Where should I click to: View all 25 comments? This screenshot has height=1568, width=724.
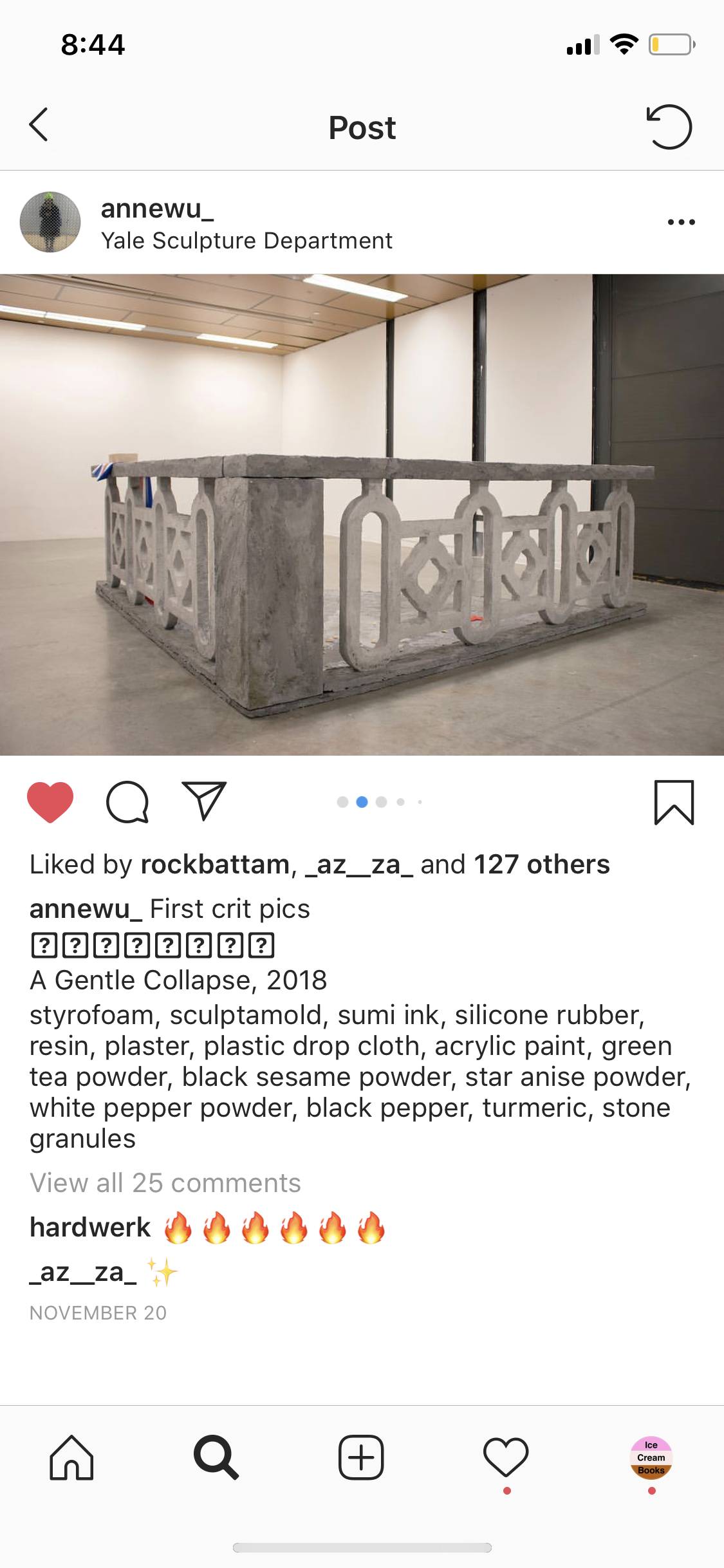[x=165, y=1183]
